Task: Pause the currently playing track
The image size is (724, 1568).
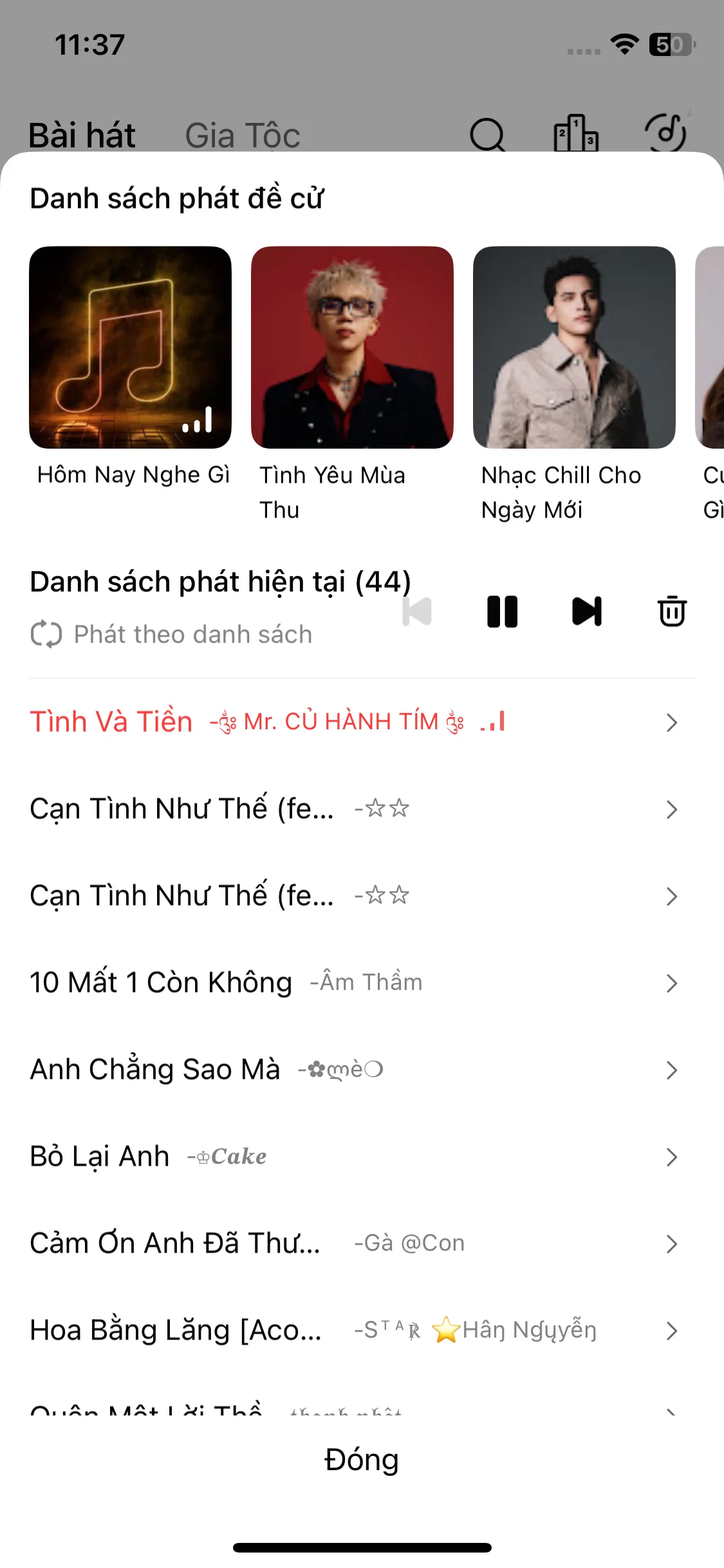Action: pyautogui.click(x=503, y=613)
